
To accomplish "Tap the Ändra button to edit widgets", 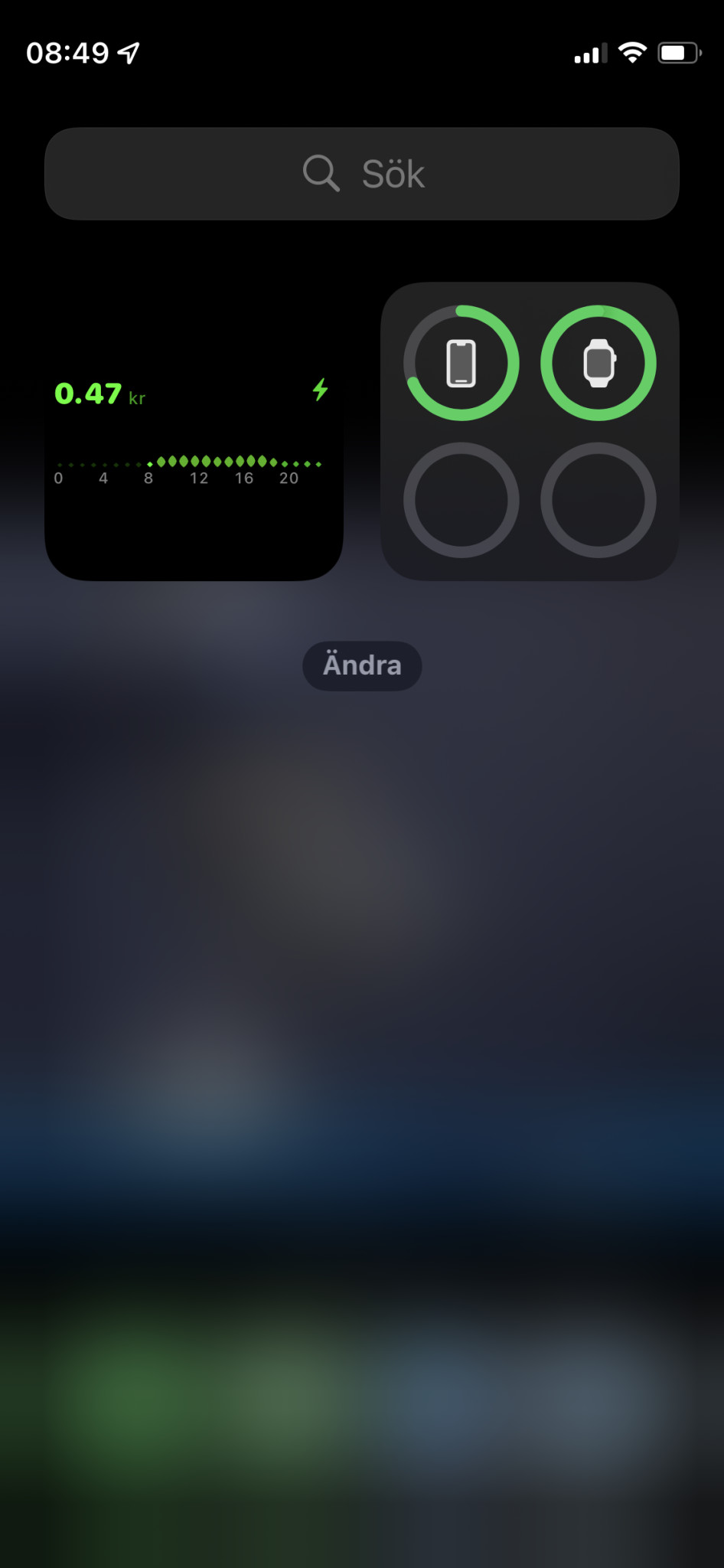I will 362,665.
